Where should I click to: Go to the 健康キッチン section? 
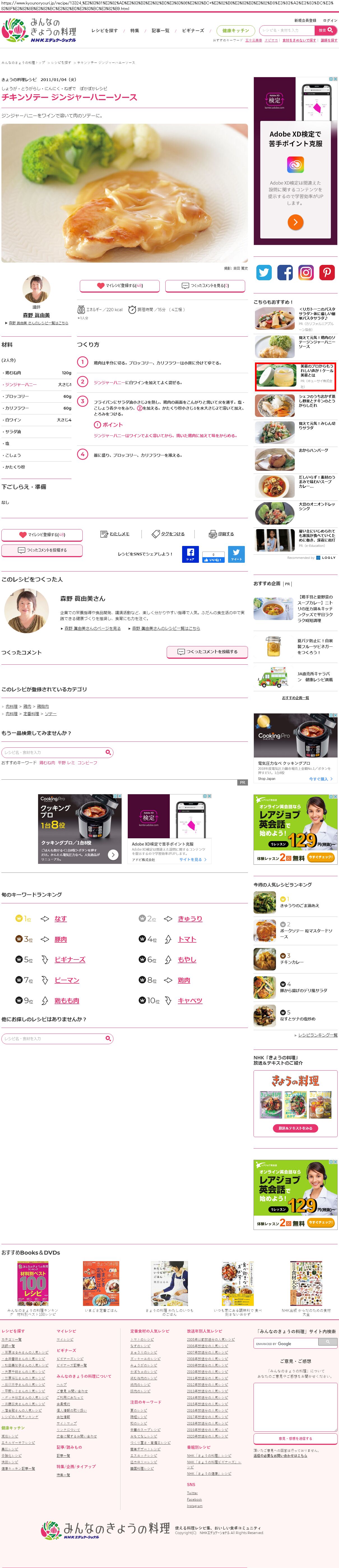click(x=235, y=30)
